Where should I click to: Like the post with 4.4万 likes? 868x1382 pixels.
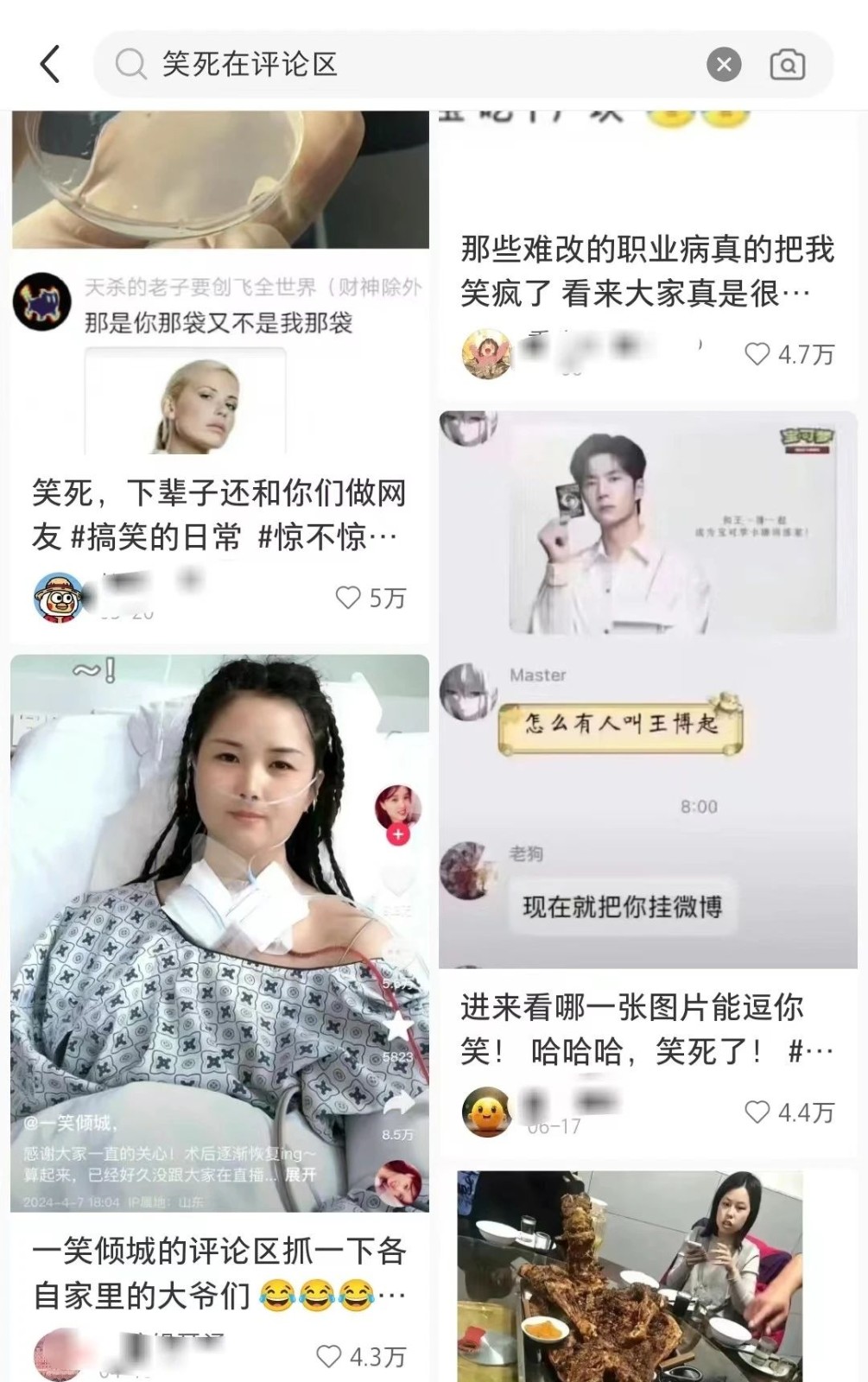pos(757,1112)
